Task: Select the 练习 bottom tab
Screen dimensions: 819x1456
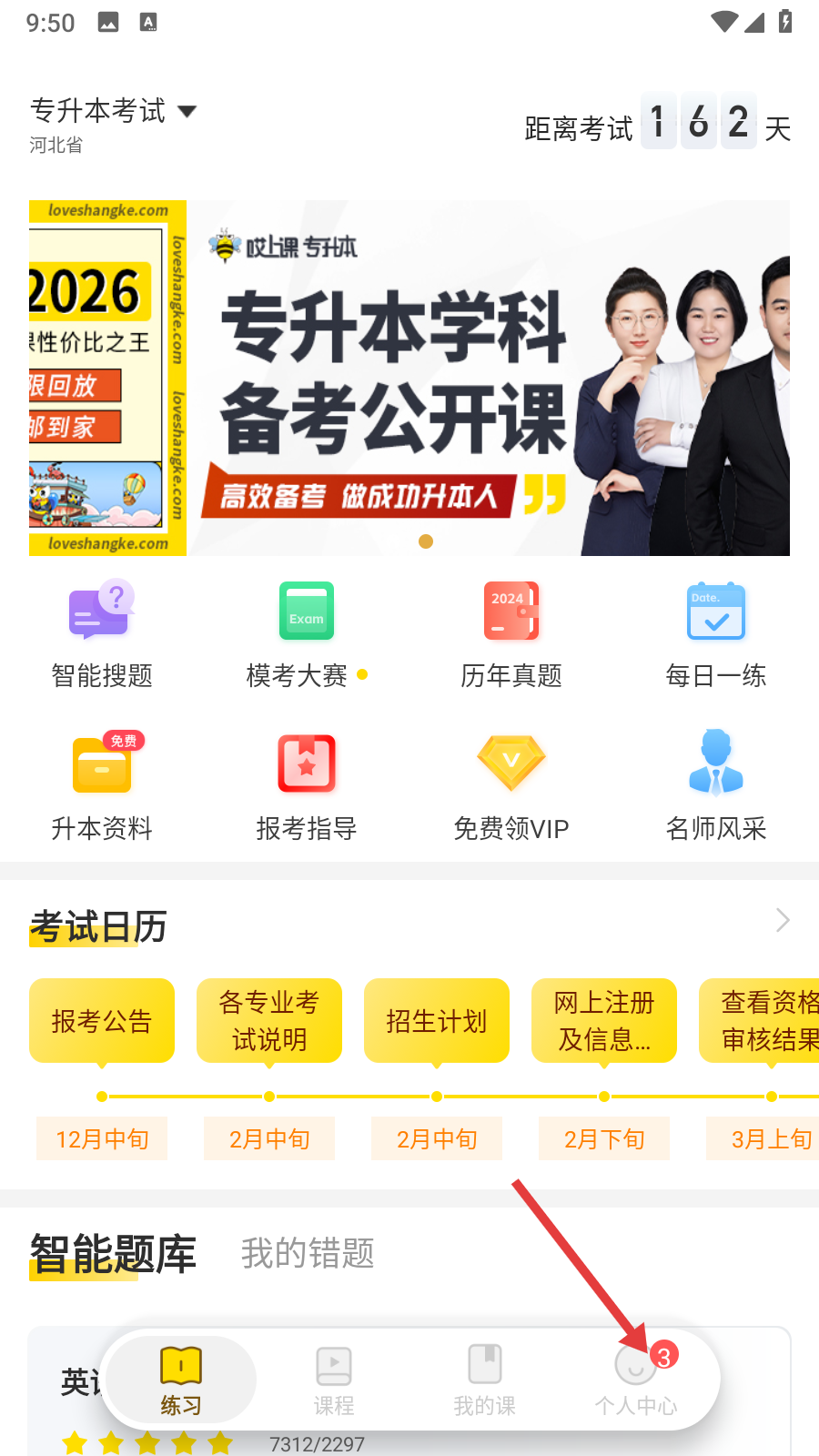Action: 181,1380
